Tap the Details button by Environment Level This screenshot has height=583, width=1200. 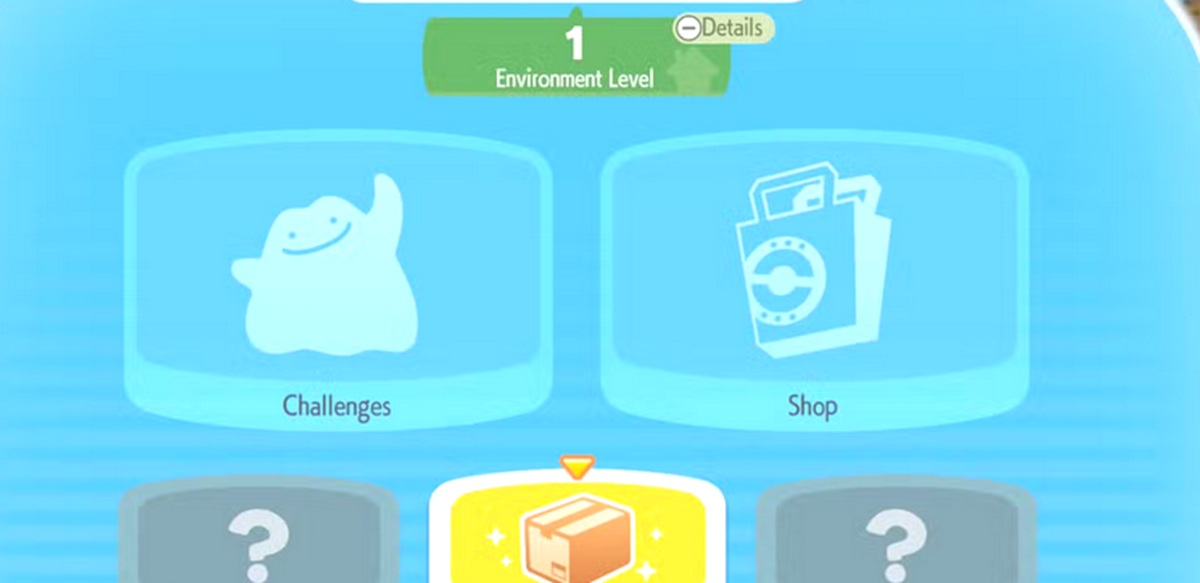[723, 28]
